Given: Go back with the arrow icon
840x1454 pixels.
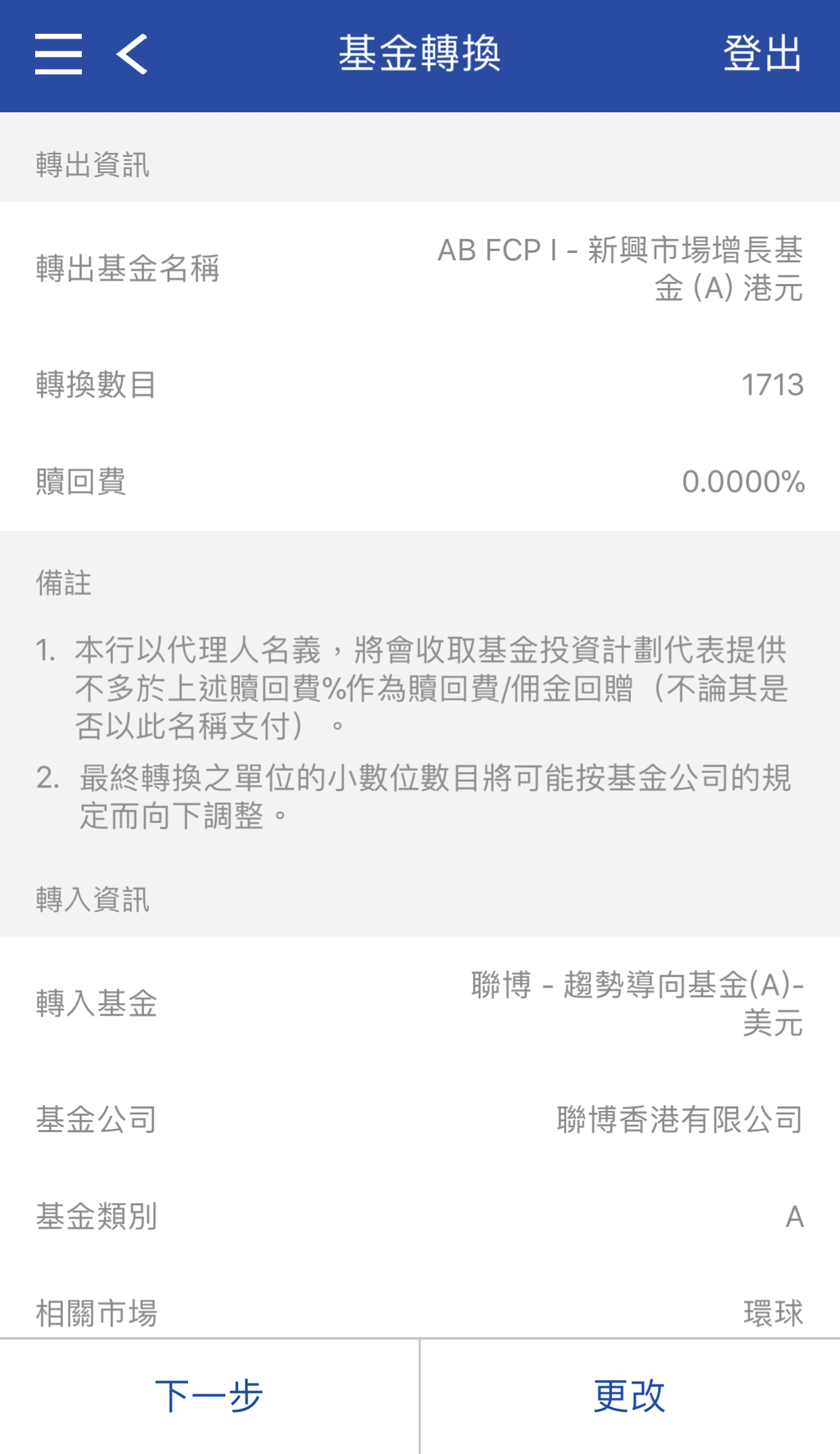Looking at the screenshot, I should point(133,54).
